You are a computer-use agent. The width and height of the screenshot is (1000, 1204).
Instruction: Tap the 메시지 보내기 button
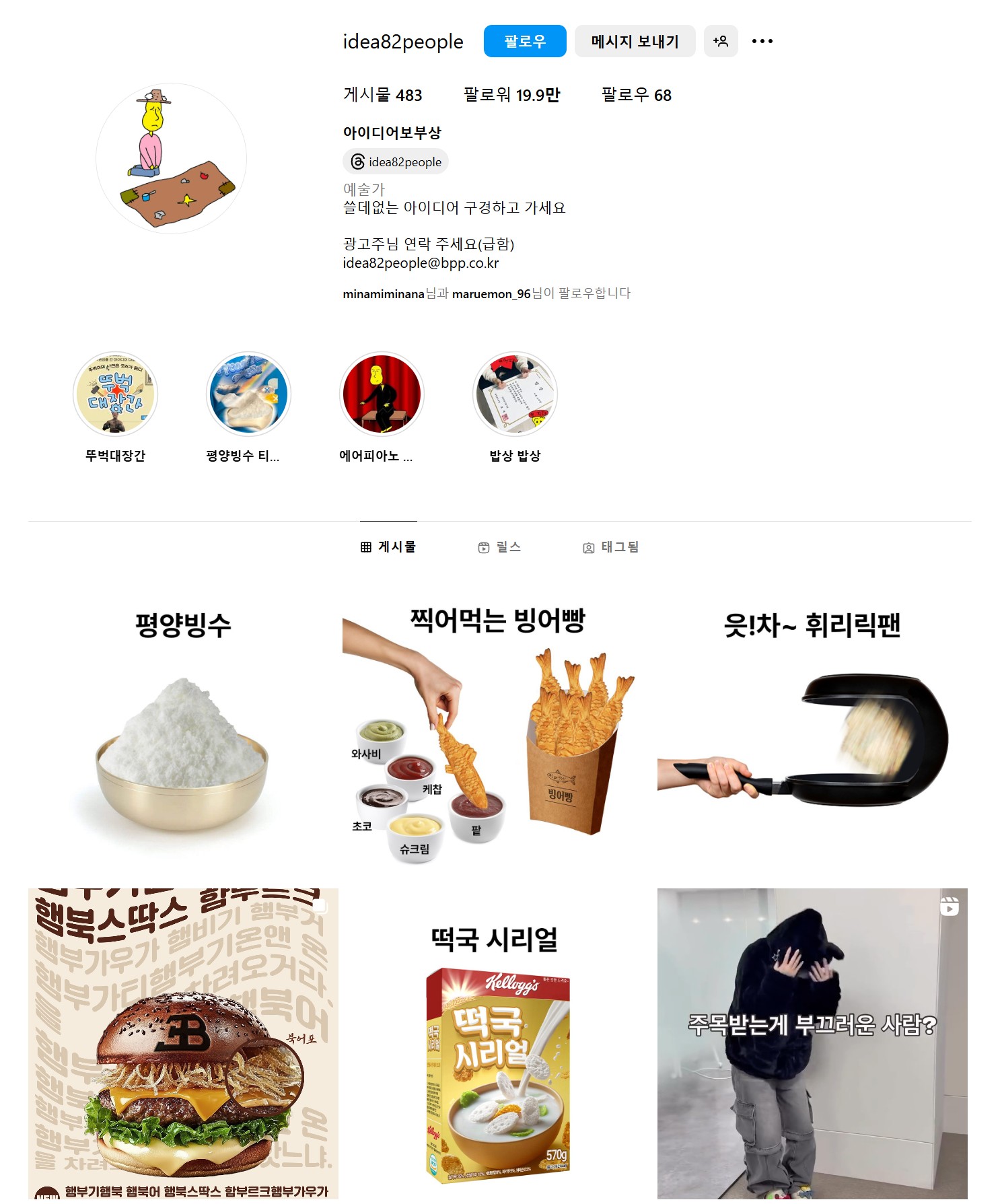point(634,41)
